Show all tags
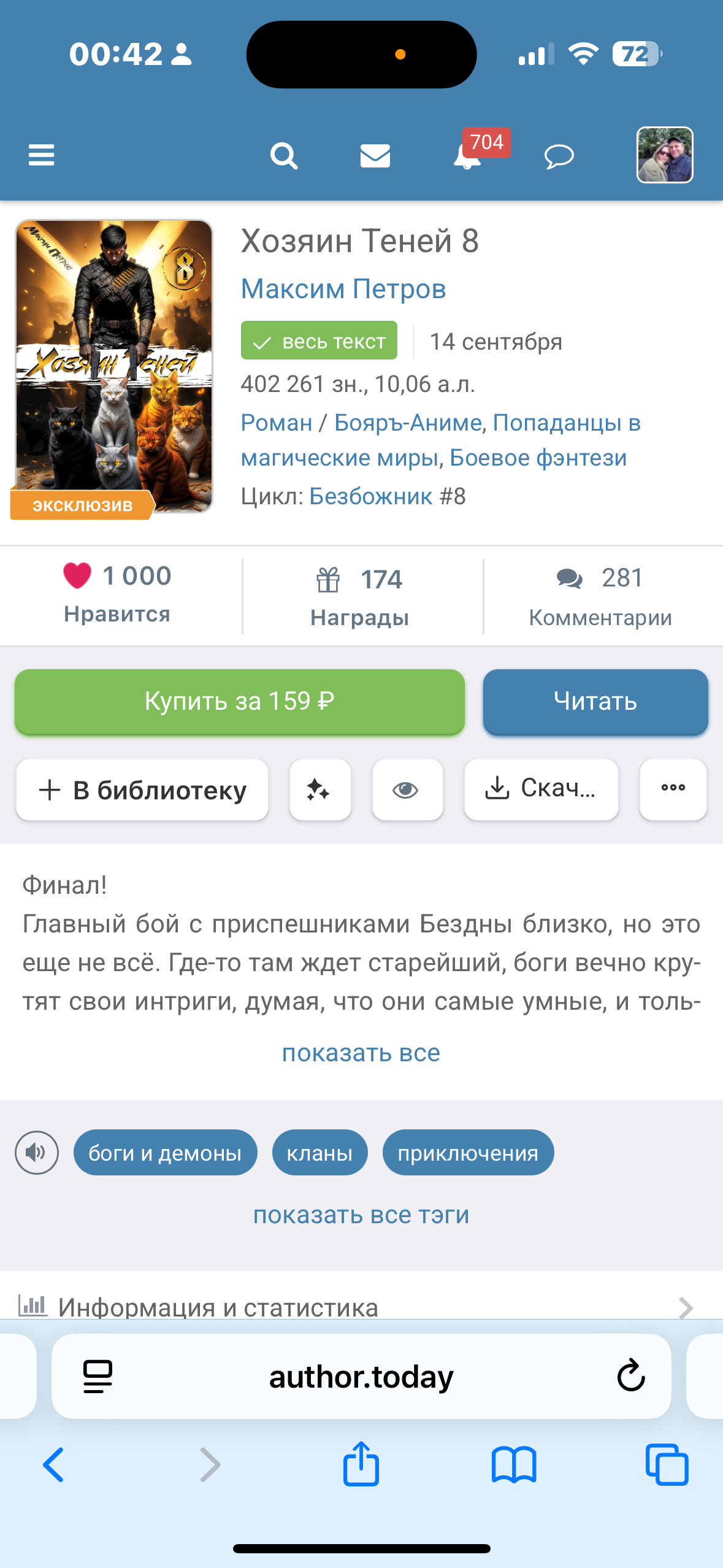 click(x=361, y=1215)
